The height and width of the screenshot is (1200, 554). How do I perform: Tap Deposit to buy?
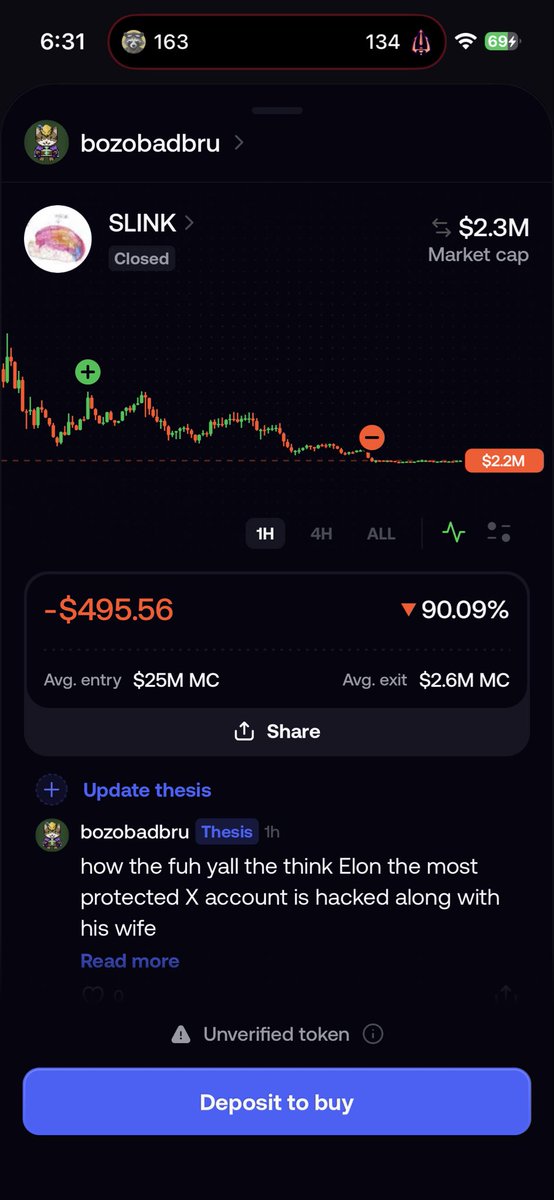click(x=277, y=1102)
